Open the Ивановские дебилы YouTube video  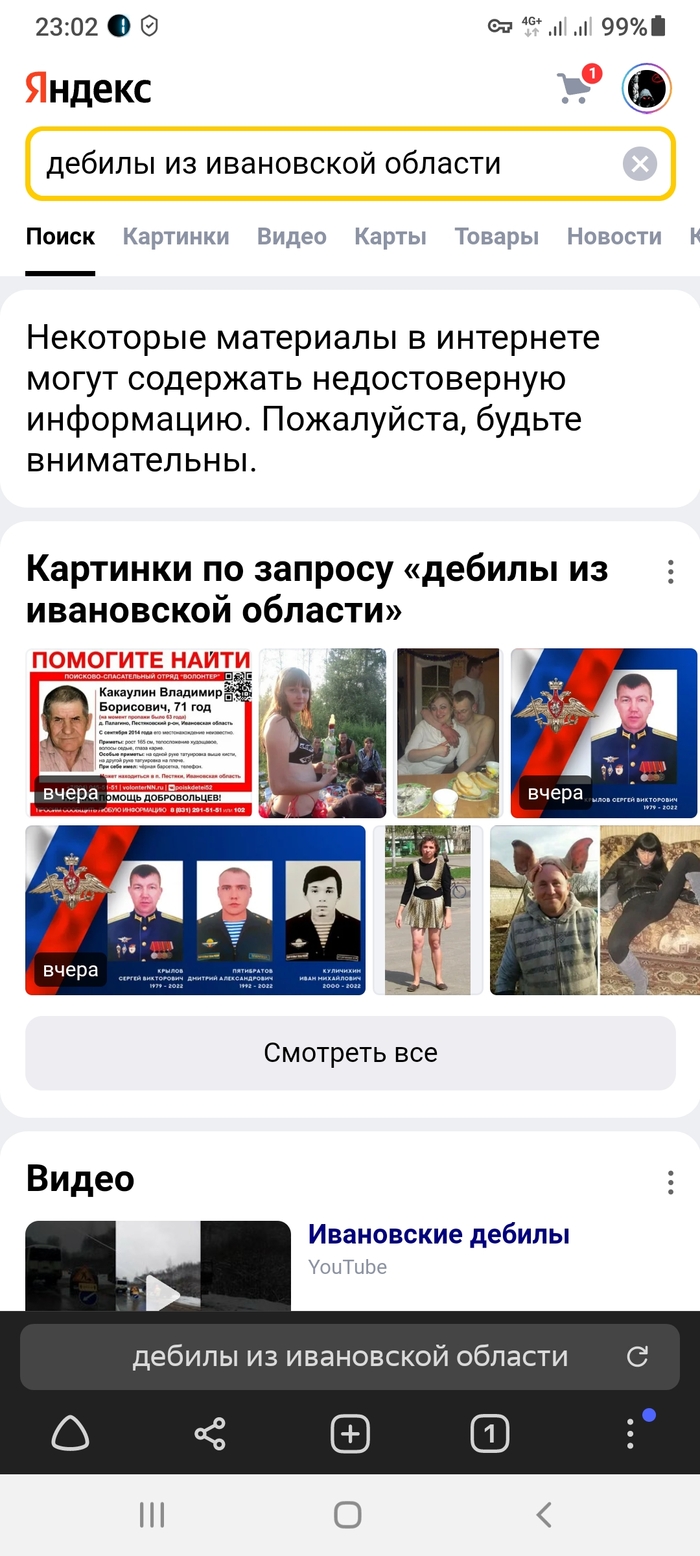pos(438,1234)
